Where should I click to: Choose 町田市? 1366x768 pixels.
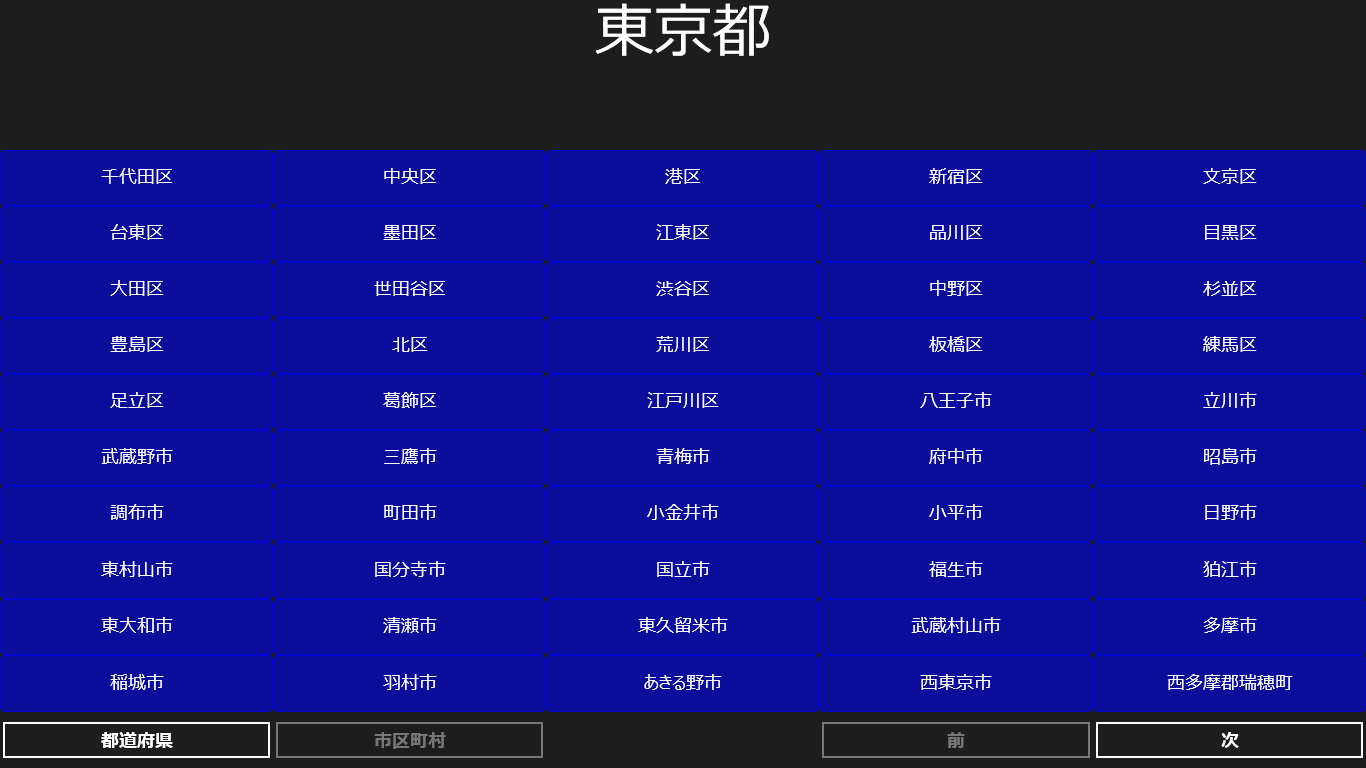coord(410,513)
